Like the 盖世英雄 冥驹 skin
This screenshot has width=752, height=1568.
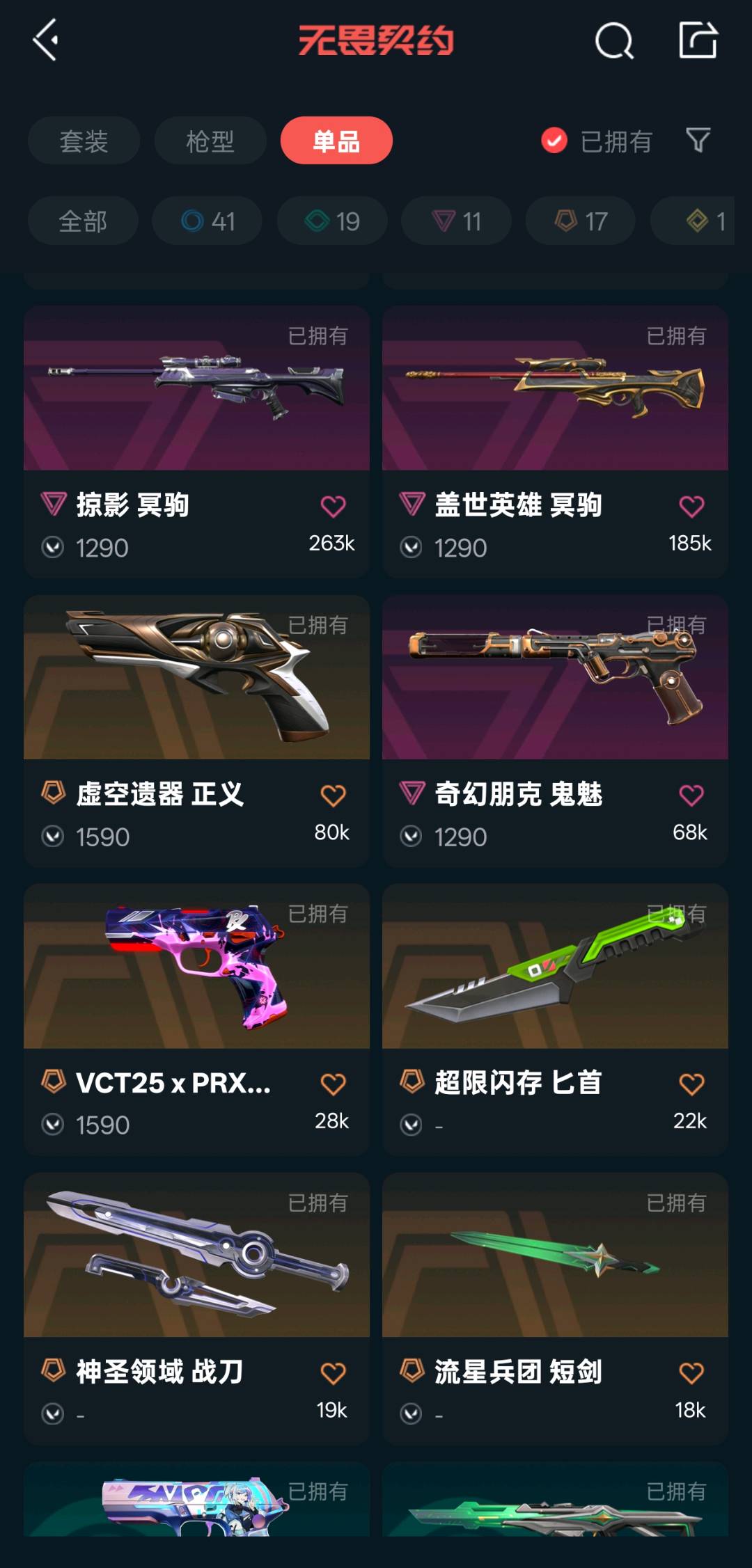click(x=691, y=506)
